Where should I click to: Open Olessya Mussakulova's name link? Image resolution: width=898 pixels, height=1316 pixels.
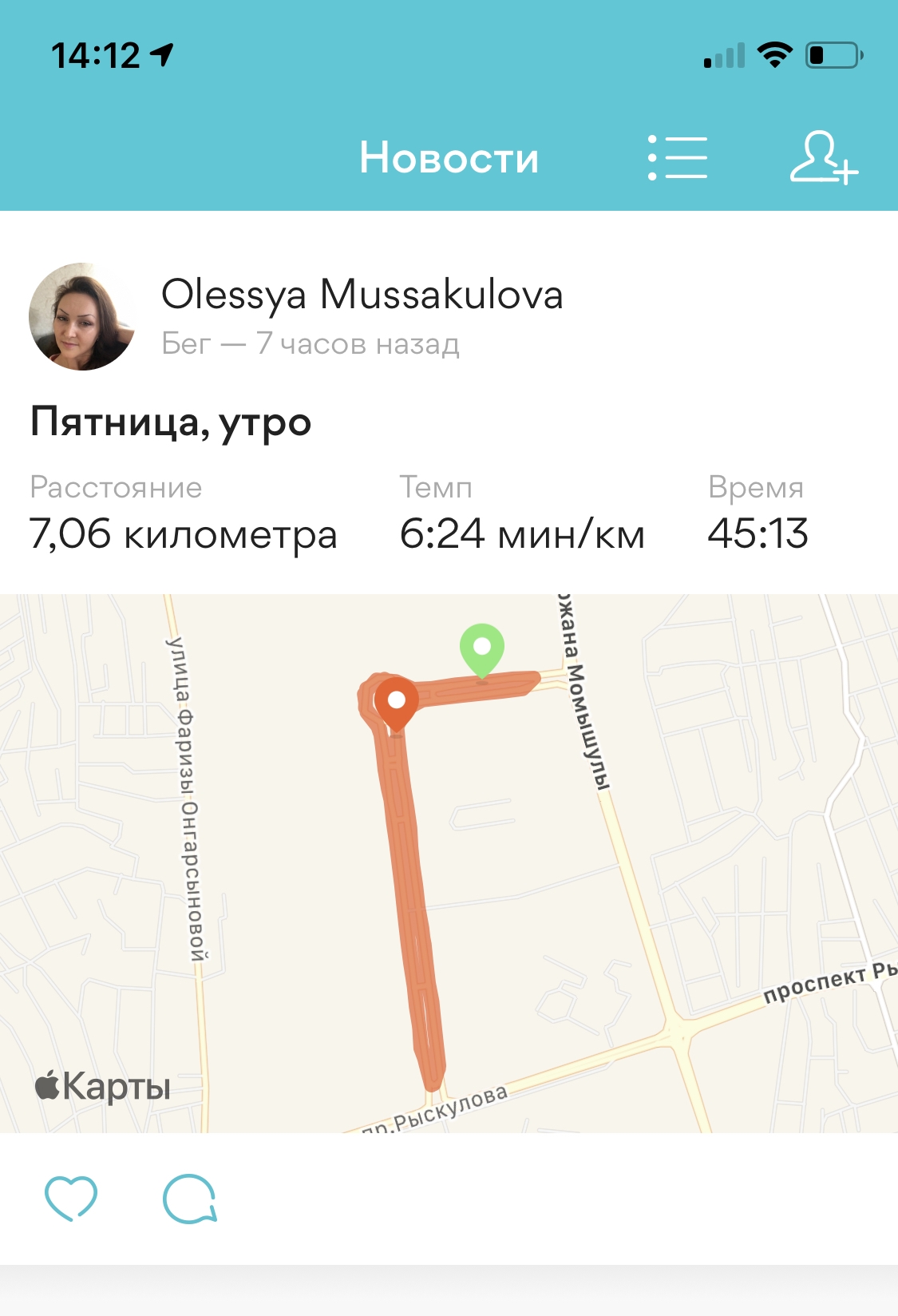362,295
